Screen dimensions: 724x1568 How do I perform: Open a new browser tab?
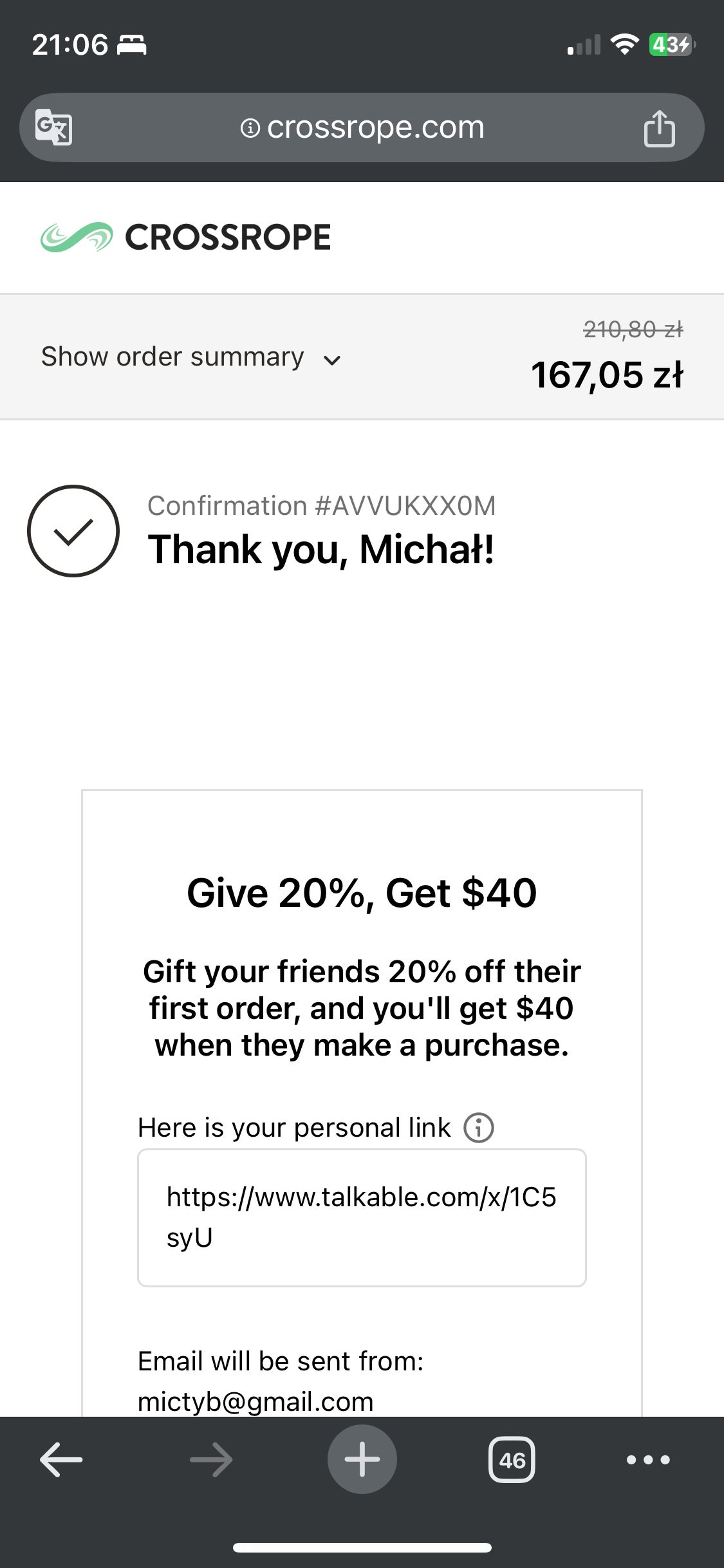point(362,1459)
